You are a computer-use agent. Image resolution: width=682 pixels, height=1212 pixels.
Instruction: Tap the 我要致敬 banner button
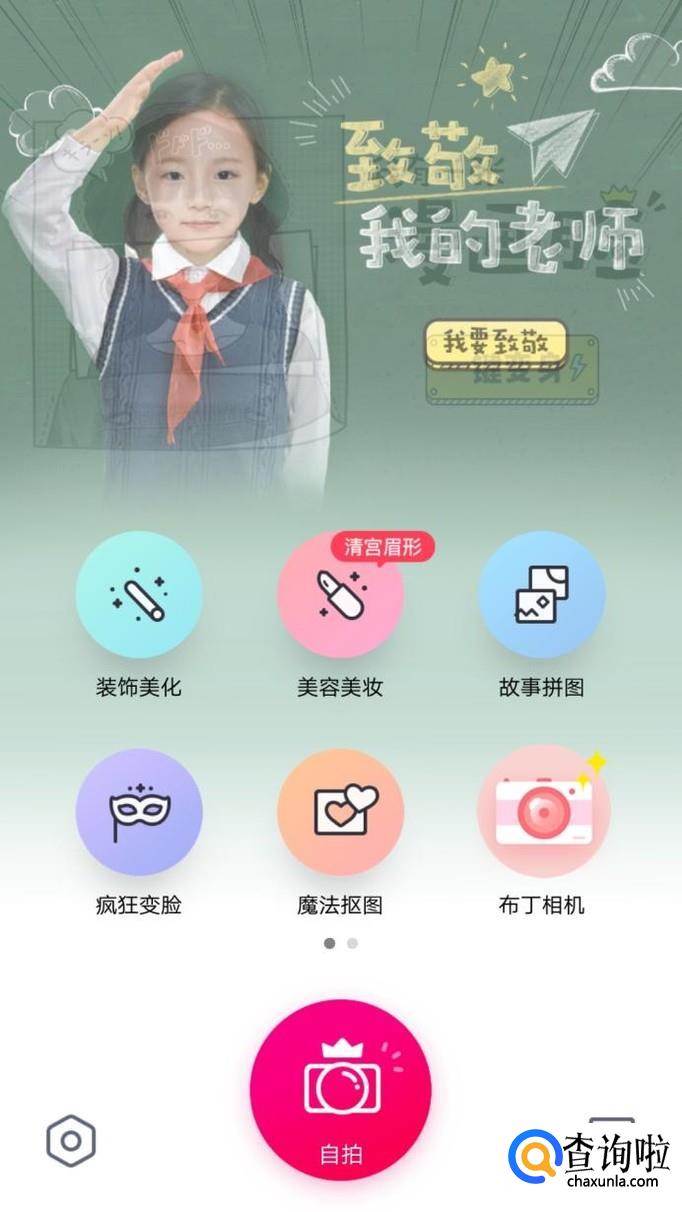[x=497, y=344]
